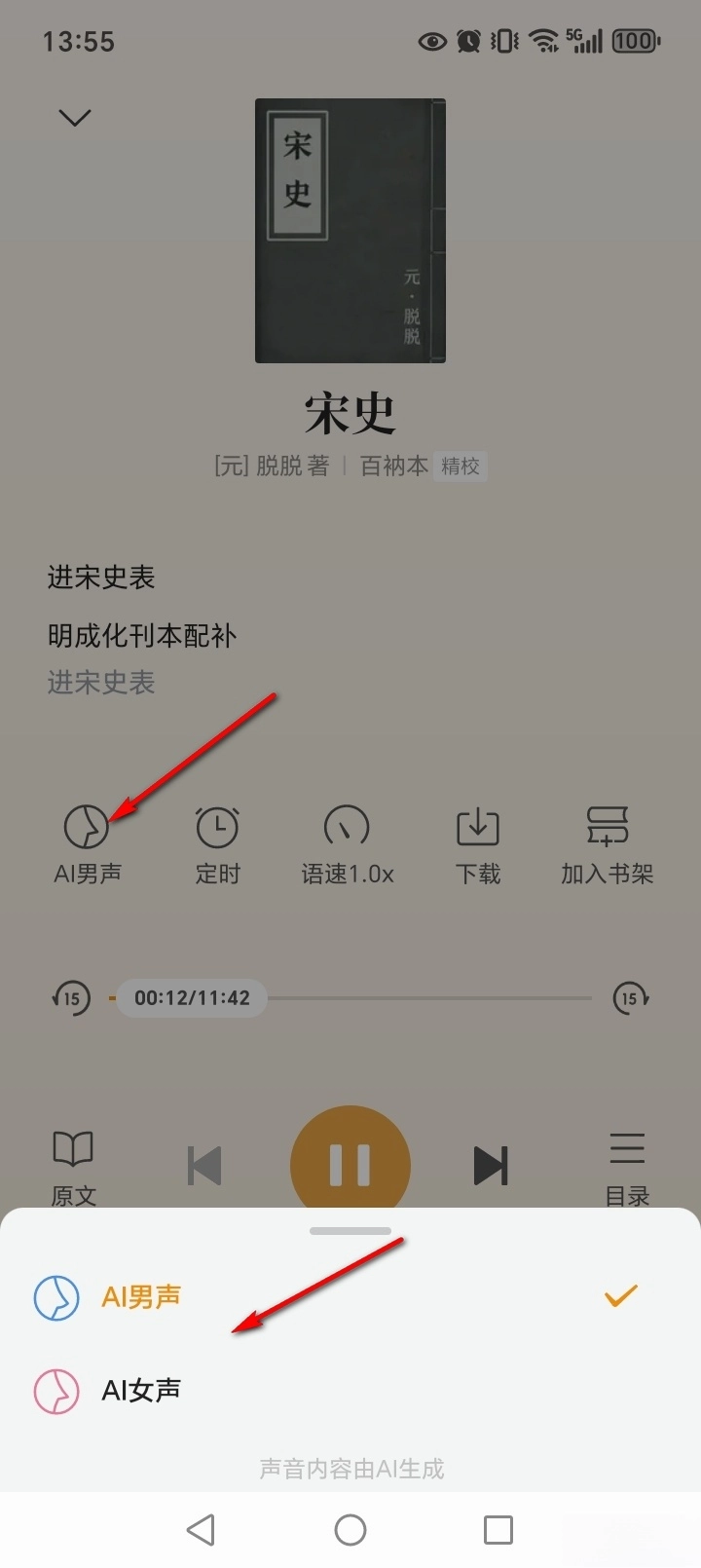Skip to the next chapter
The image size is (701, 1568).
pyautogui.click(x=491, y=1166)
